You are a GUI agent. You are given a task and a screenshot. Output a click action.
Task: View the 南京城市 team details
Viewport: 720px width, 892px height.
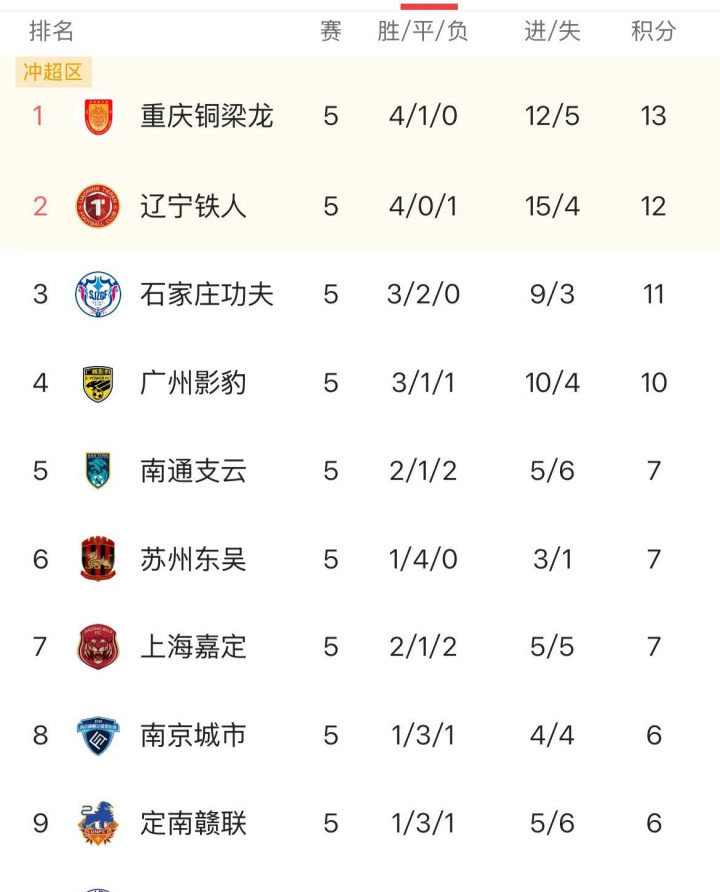[360, 735]
